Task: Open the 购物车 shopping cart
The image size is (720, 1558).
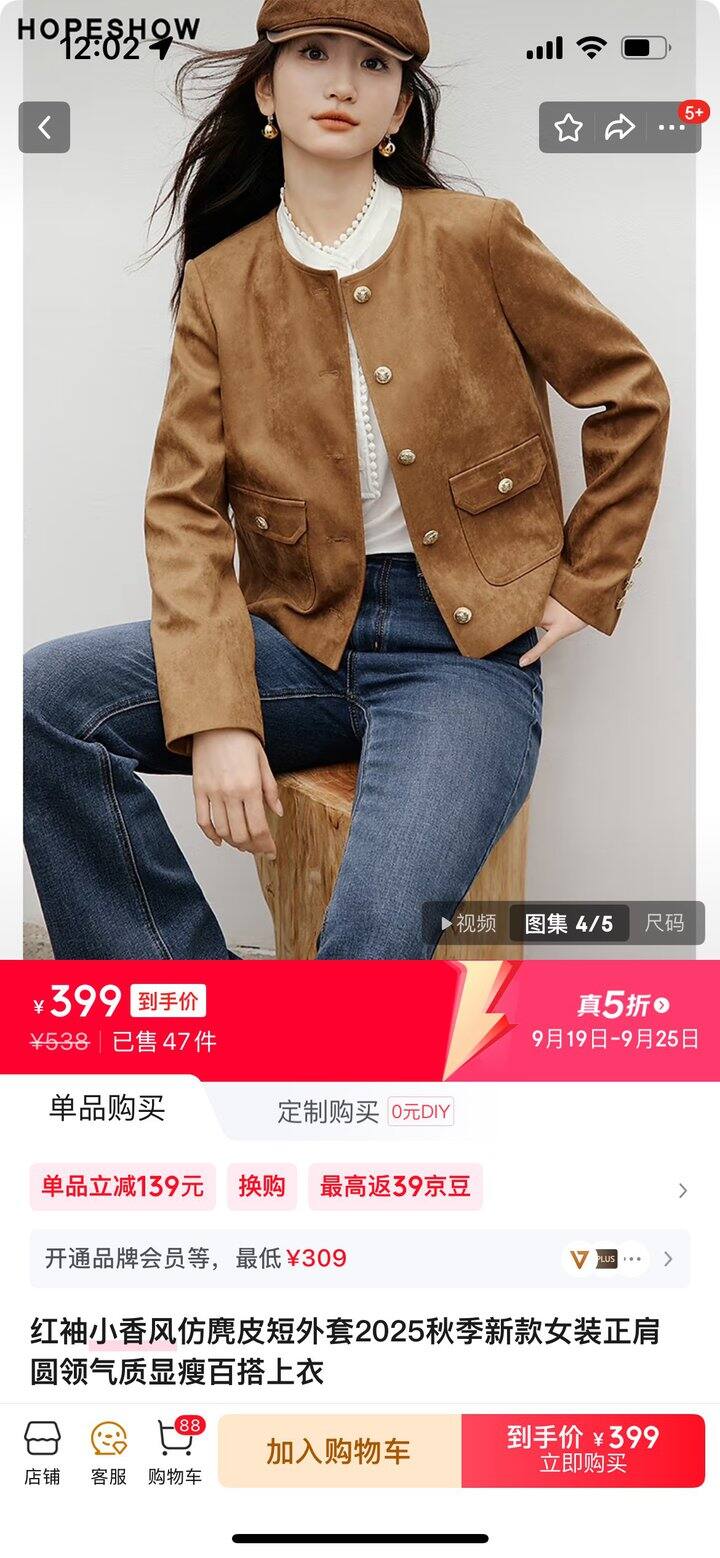Action: [x=175, y=1451]
